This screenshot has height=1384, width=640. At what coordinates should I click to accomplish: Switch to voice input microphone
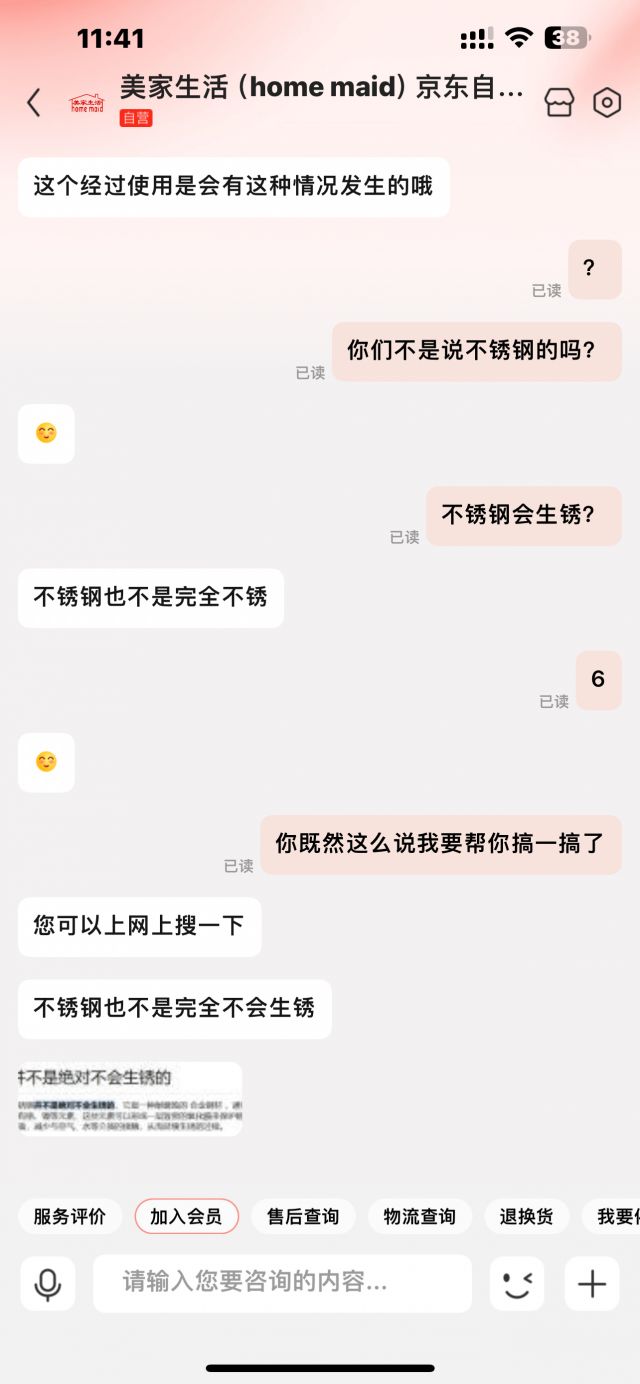tap(47, 1283)
